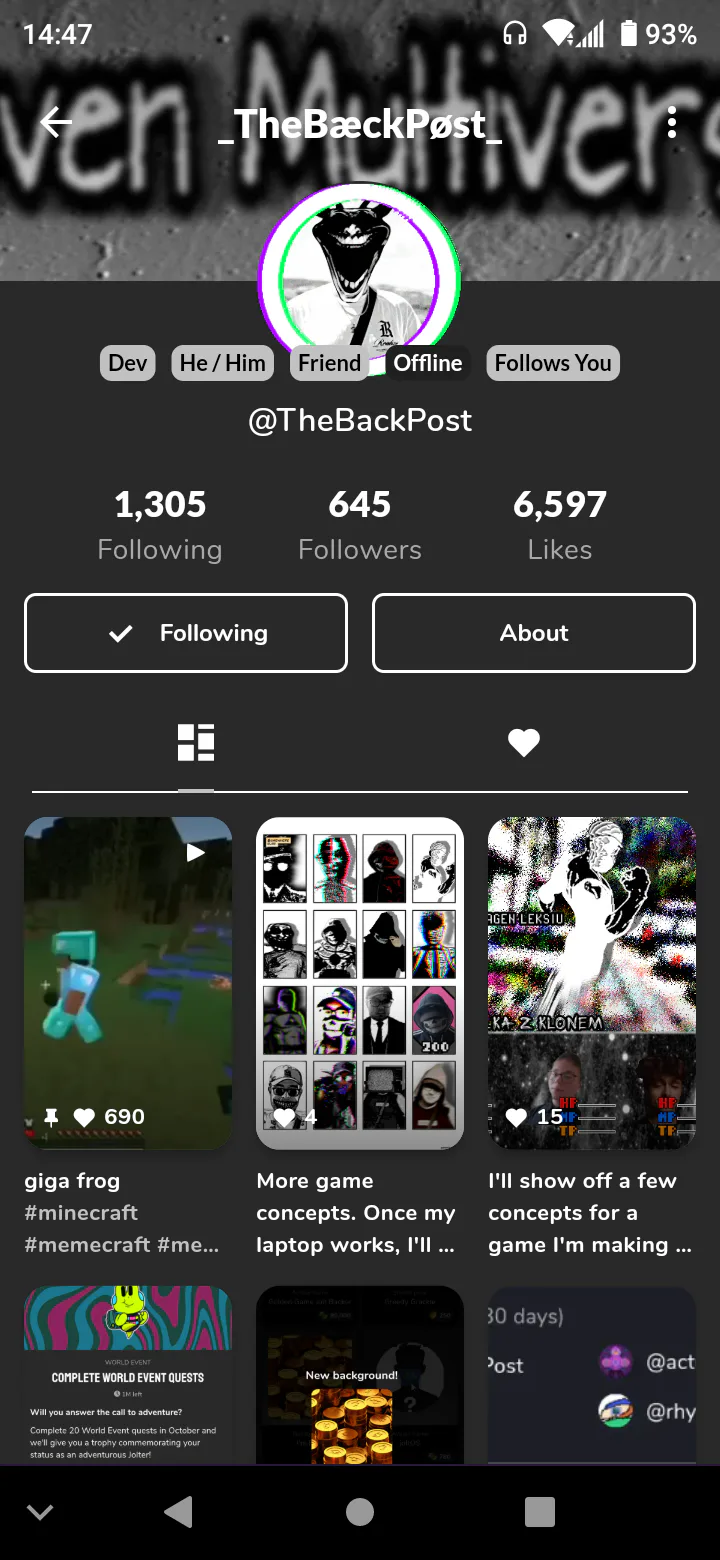The image size is (720, 1560).
Task: Open the More game concepts post
Action: [360, 983]
